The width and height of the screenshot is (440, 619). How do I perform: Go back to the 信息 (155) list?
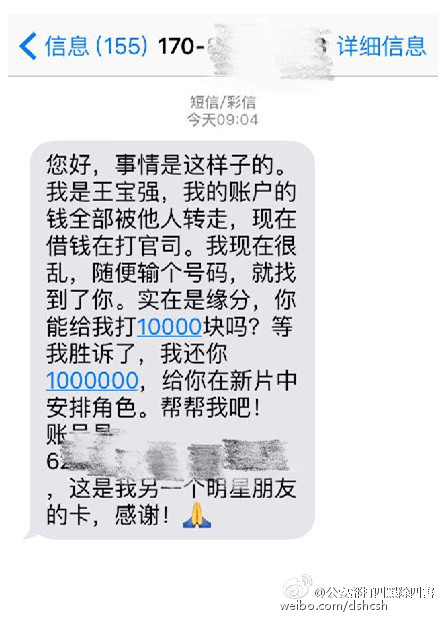click(84, 46)
